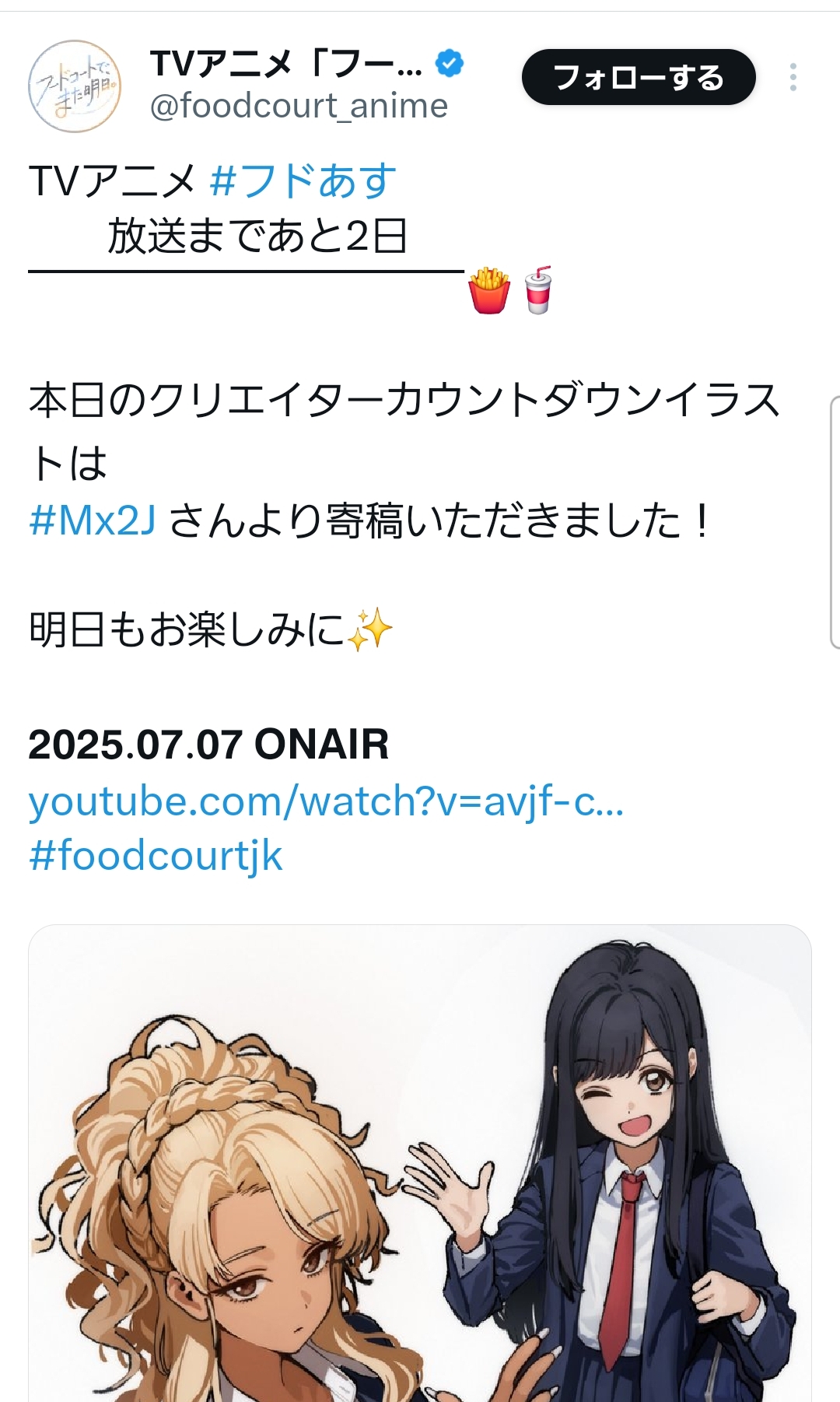This screenshot has width=840, height=1402.
Task: Tap the フォローする follow button
Action: (639, 77)
